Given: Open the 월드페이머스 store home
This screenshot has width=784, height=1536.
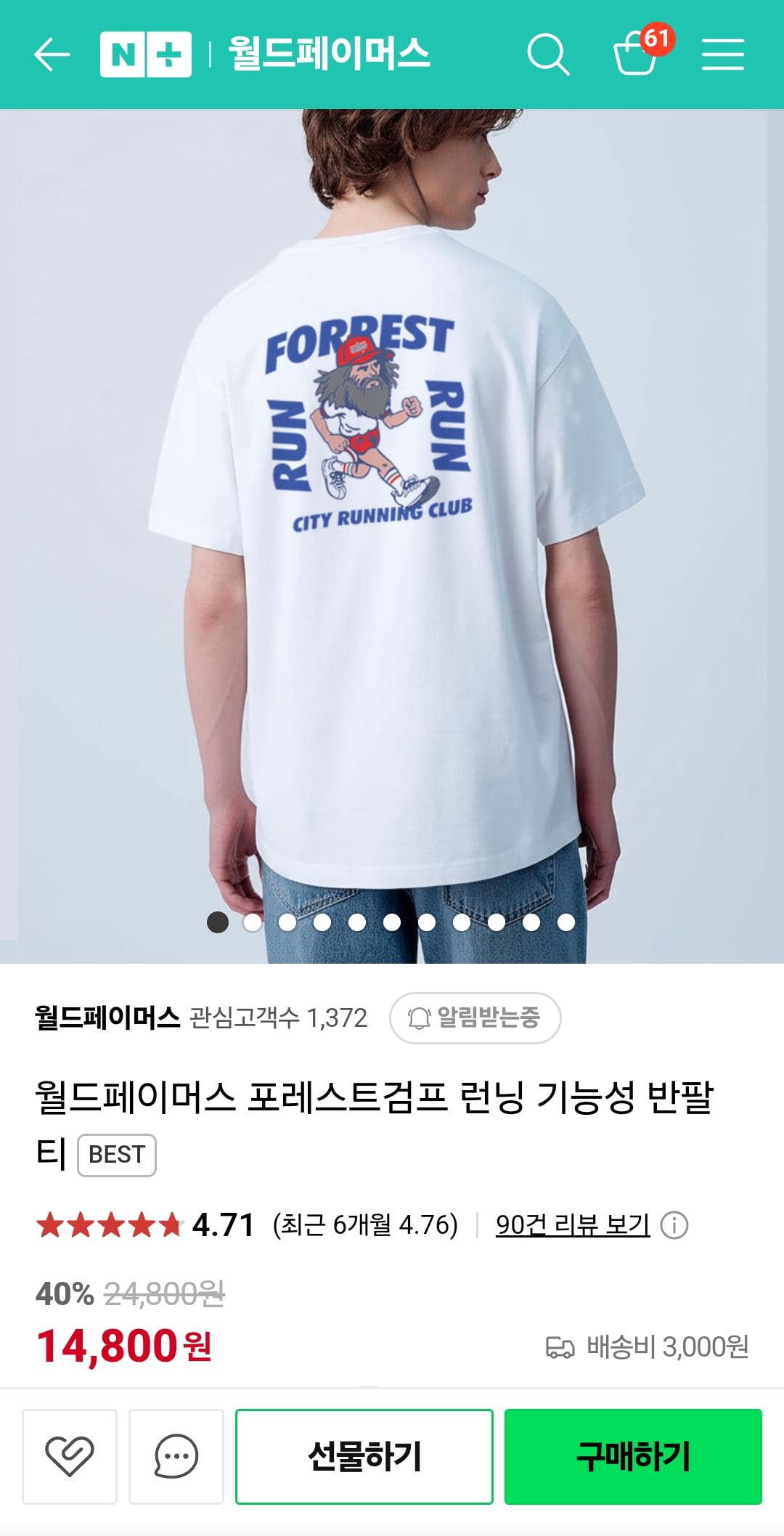Looking at the screenshot, I should tap(329, 54).
